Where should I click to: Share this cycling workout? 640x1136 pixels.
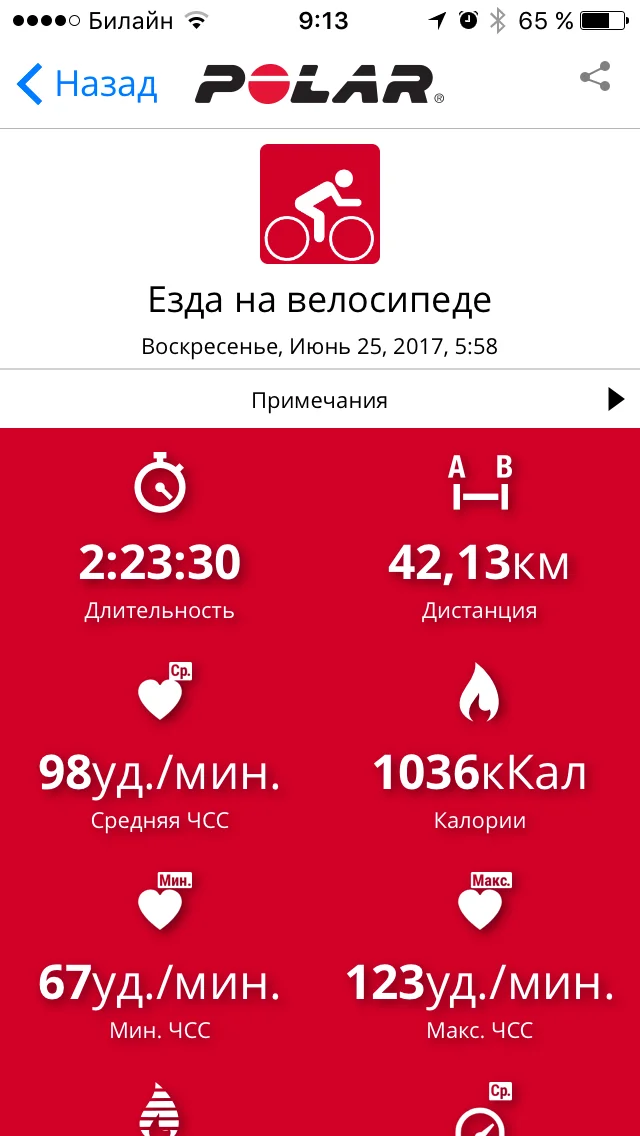click(595, 78)
